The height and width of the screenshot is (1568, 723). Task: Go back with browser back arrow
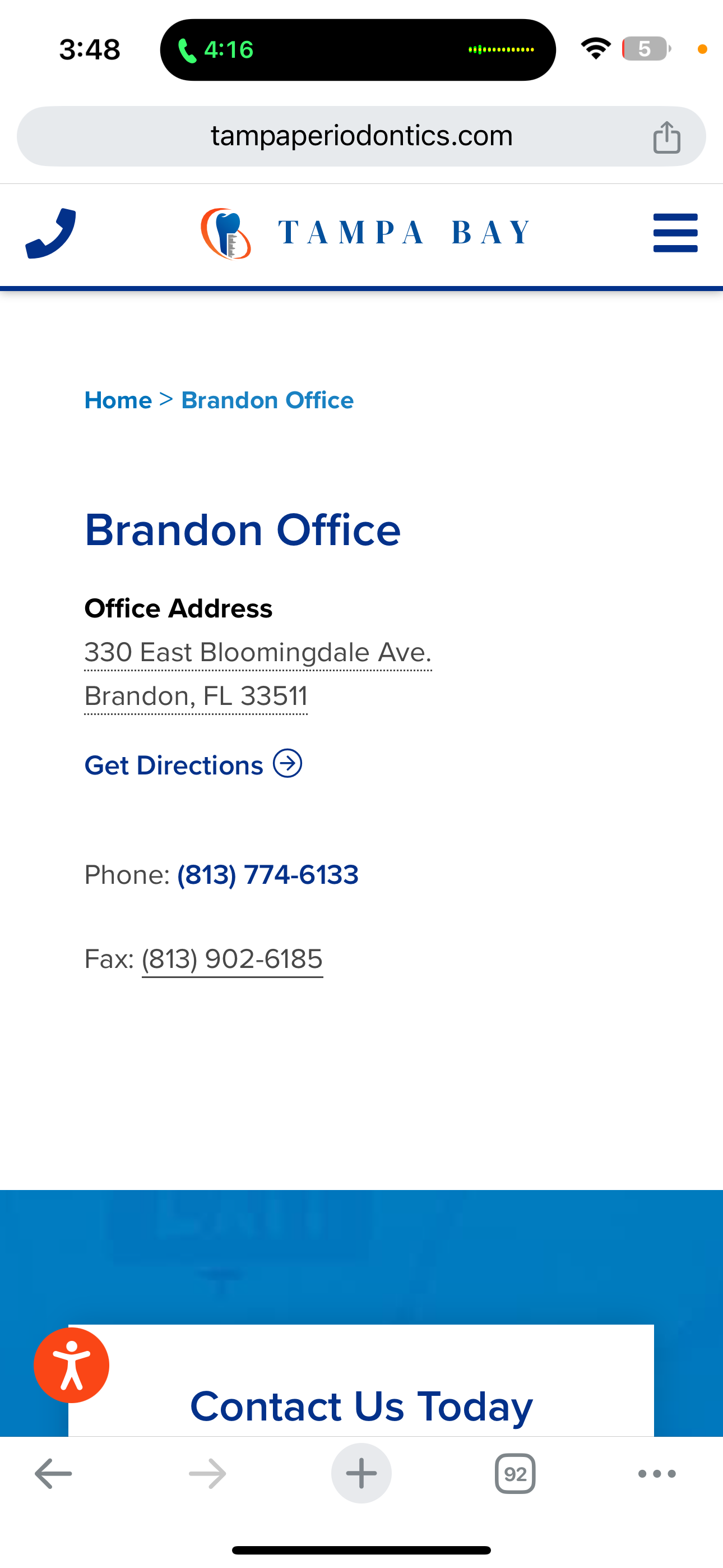tap(54, 1474)
